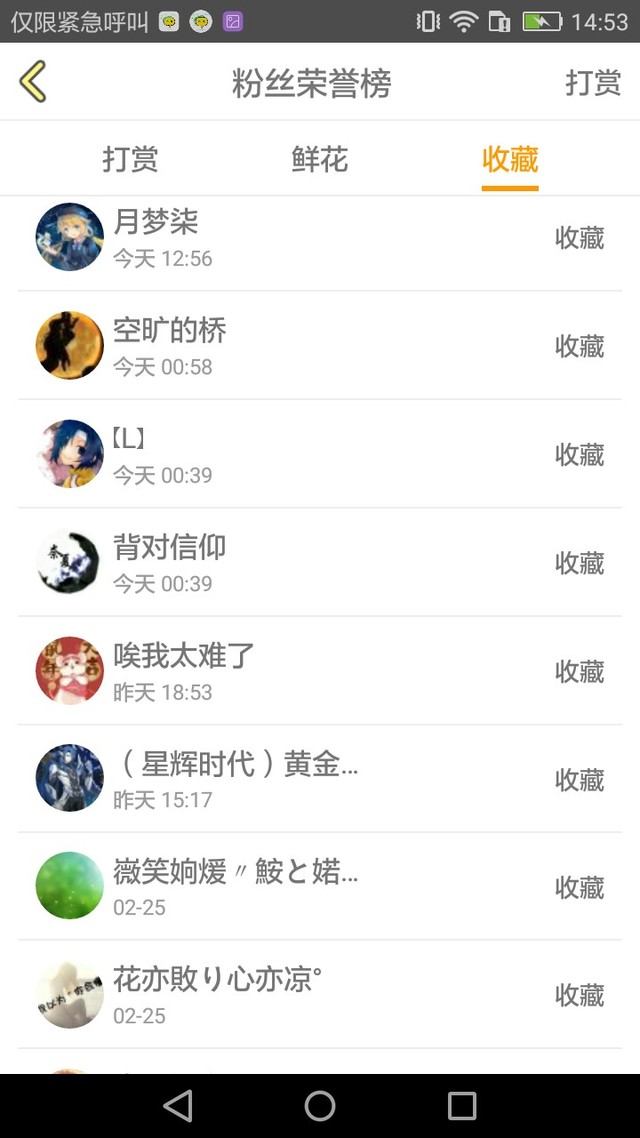Tap 打赏 button in the top bar
This screenshot has height=1138, width=640.
(593, 83)
